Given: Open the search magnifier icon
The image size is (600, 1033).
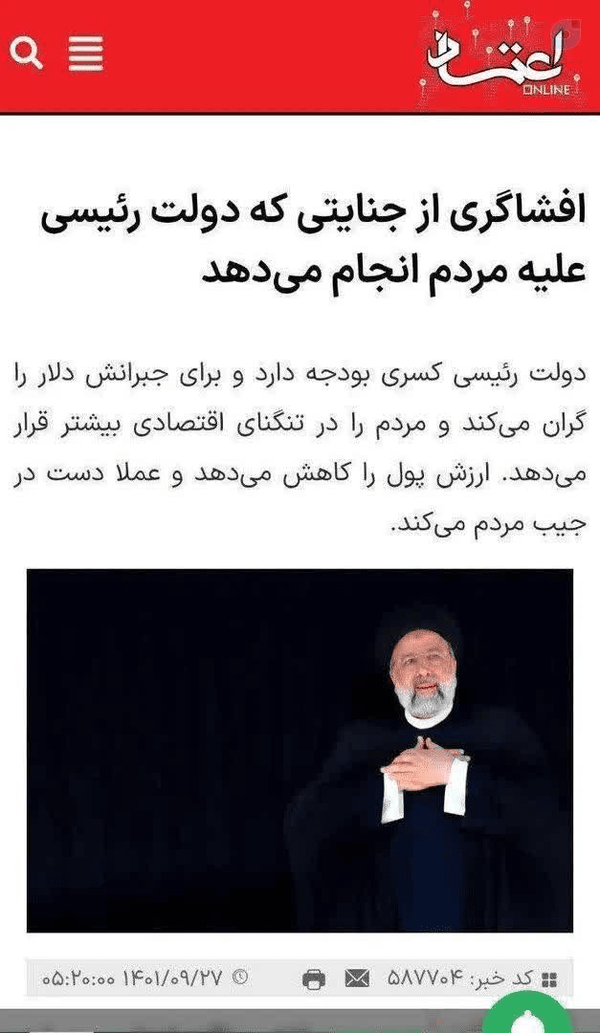Looking at the screenshot, I should point(26,53).
